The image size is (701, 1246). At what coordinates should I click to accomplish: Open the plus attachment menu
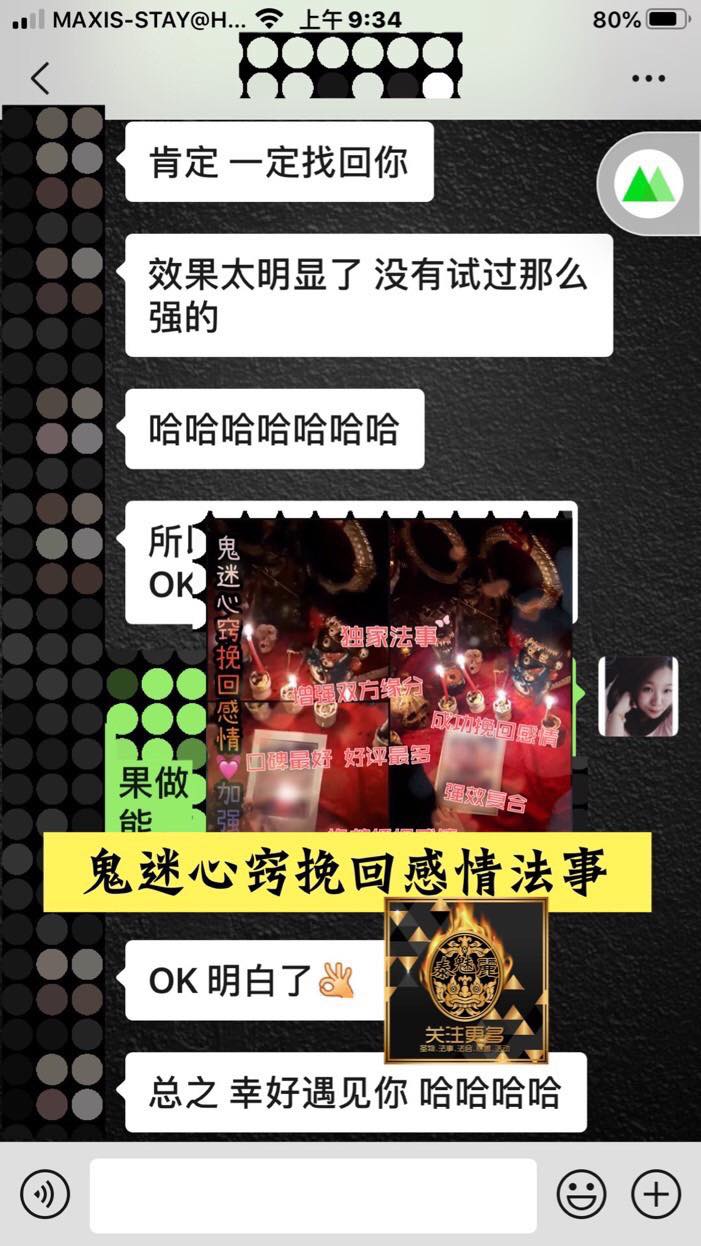pyautogui.click(x=656, y=1194)
